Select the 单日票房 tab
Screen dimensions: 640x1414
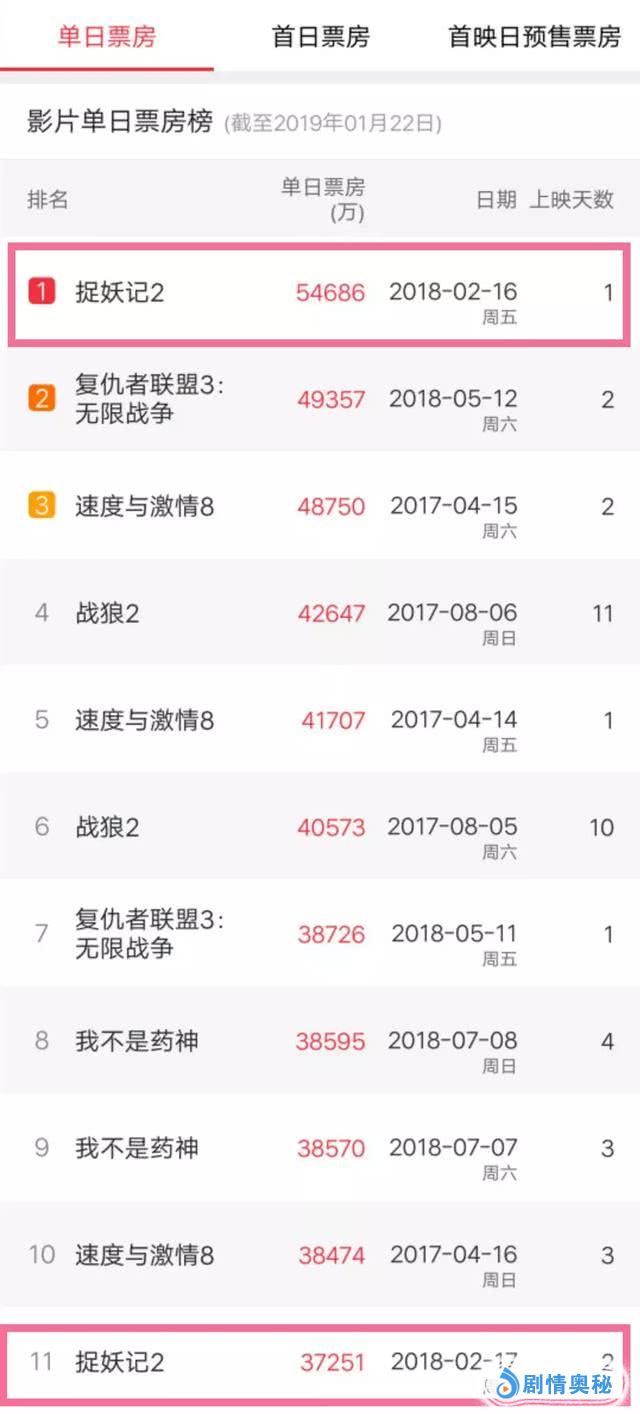click(107, 37)
